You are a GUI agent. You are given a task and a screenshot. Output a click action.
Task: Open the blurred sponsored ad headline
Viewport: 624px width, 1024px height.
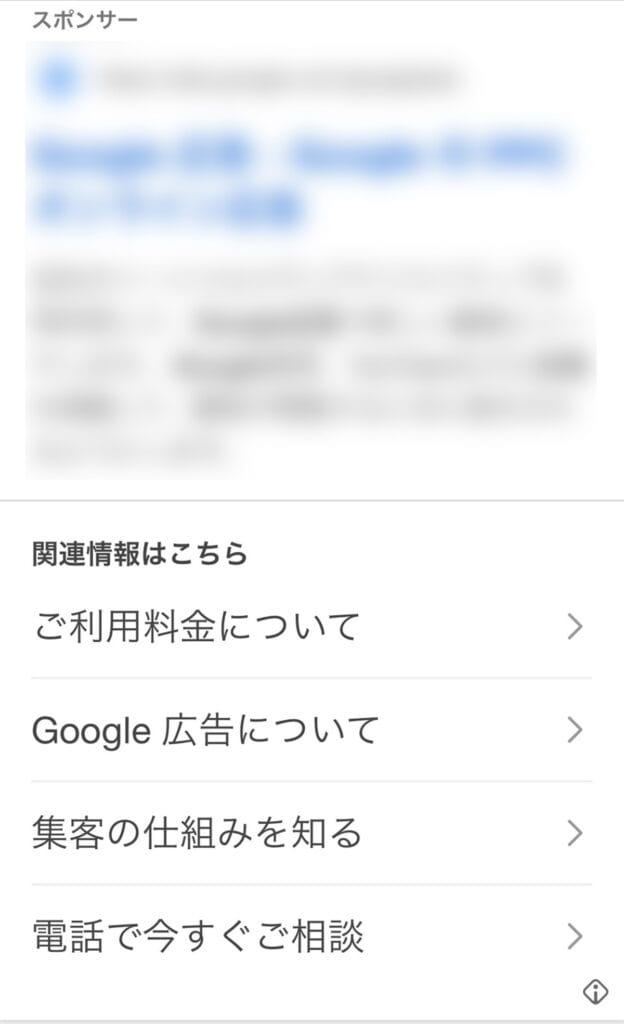298,181
